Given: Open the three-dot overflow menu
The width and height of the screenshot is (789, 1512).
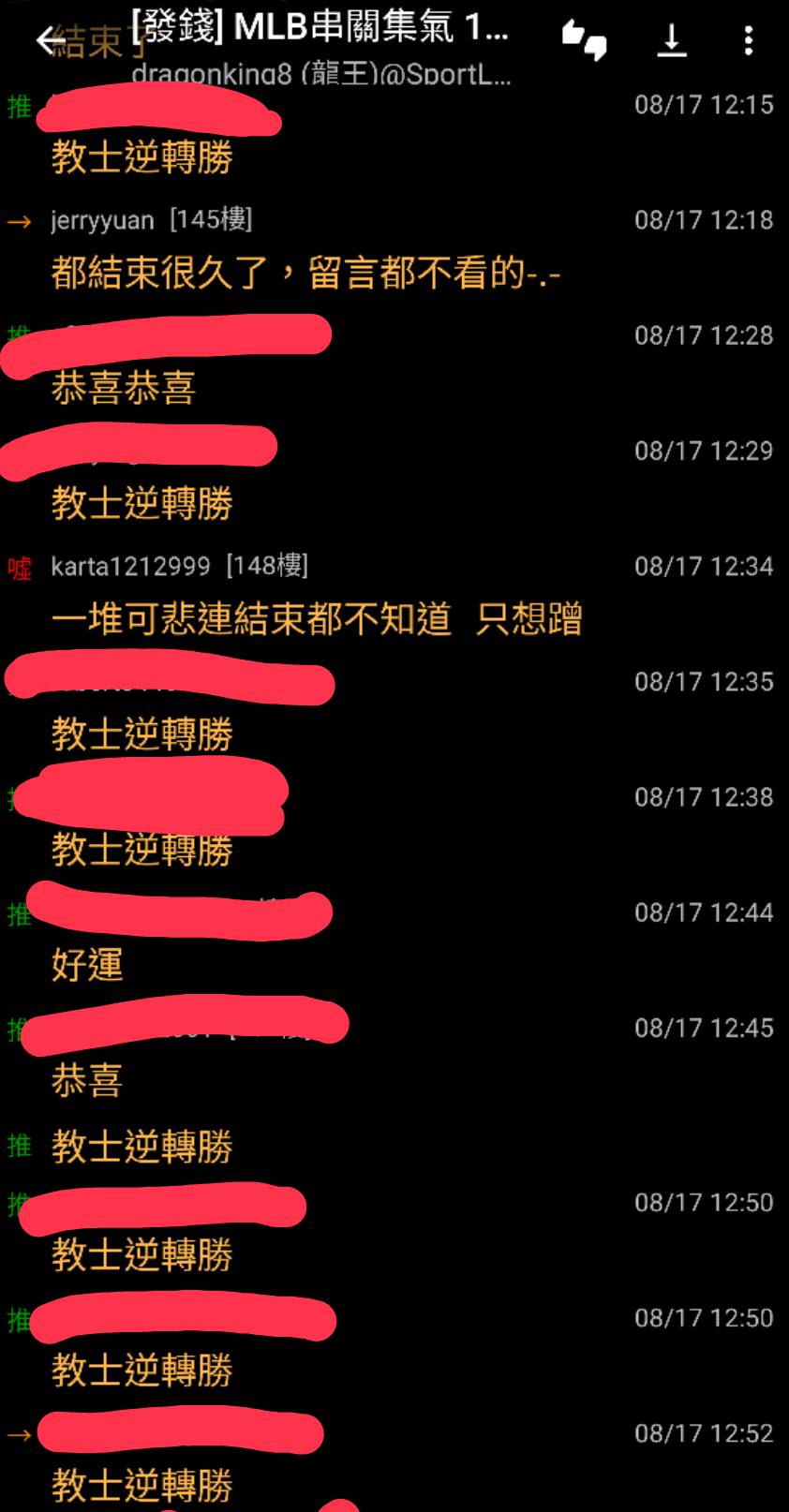Looking at the screenshot, I should [748, 40].
